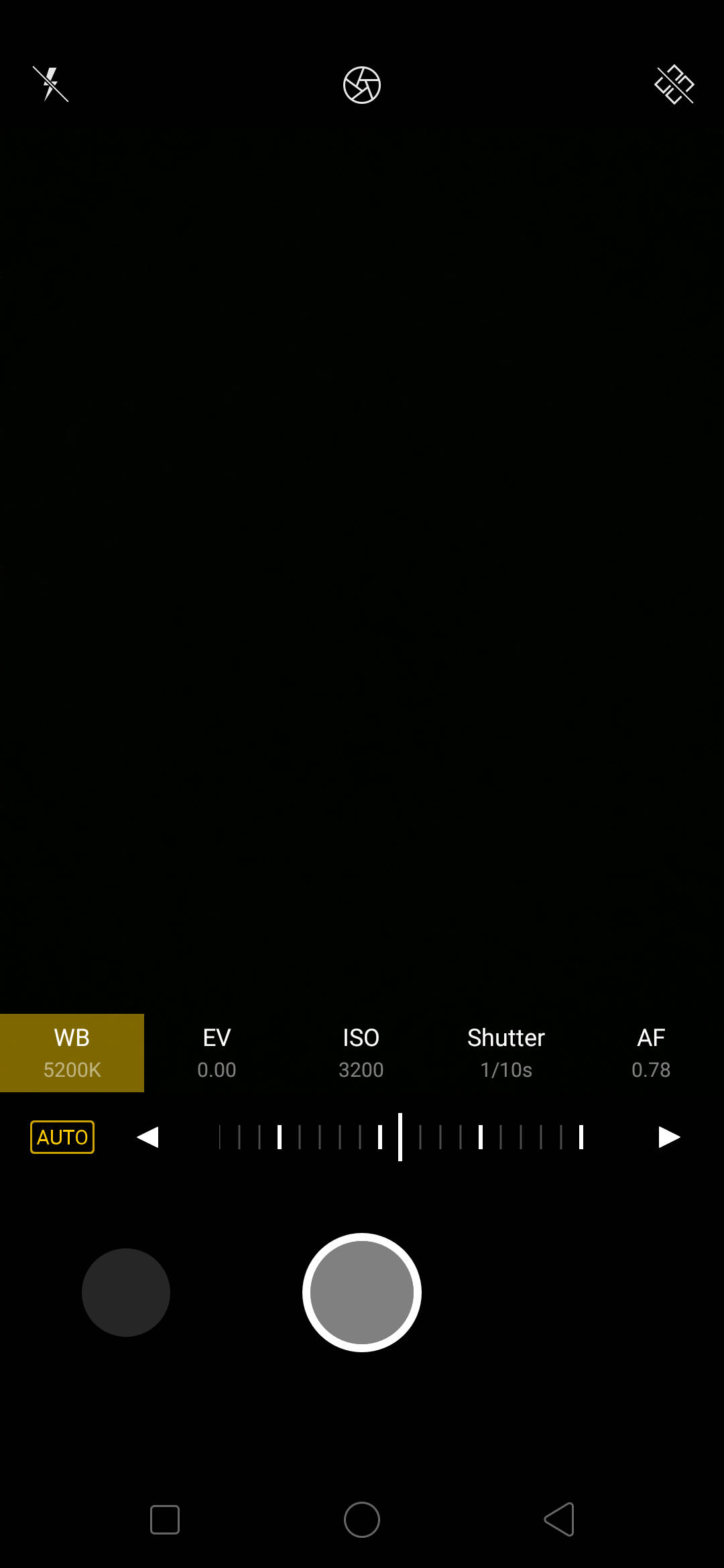Toggle the flash setting icon
The image size is (724, 1568).
point(51,84)
